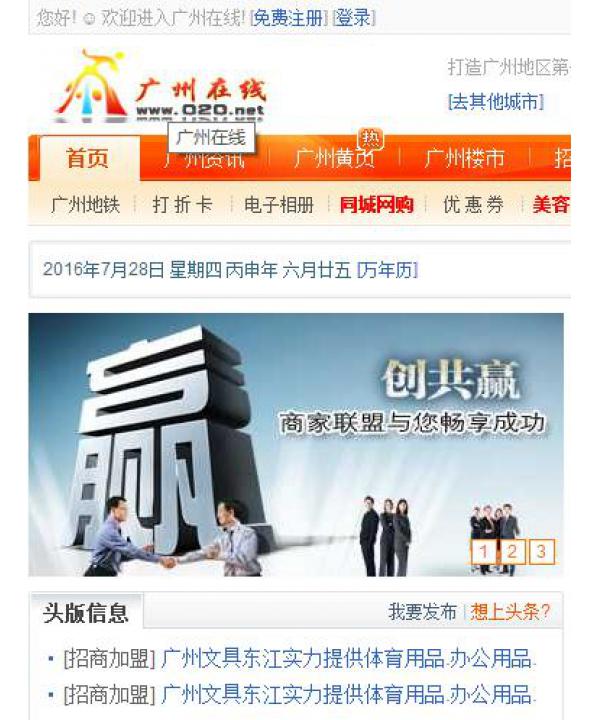Tap the 登录 login link
The width and height of the screenshot is (600, 720).
[x=353, y=17]
